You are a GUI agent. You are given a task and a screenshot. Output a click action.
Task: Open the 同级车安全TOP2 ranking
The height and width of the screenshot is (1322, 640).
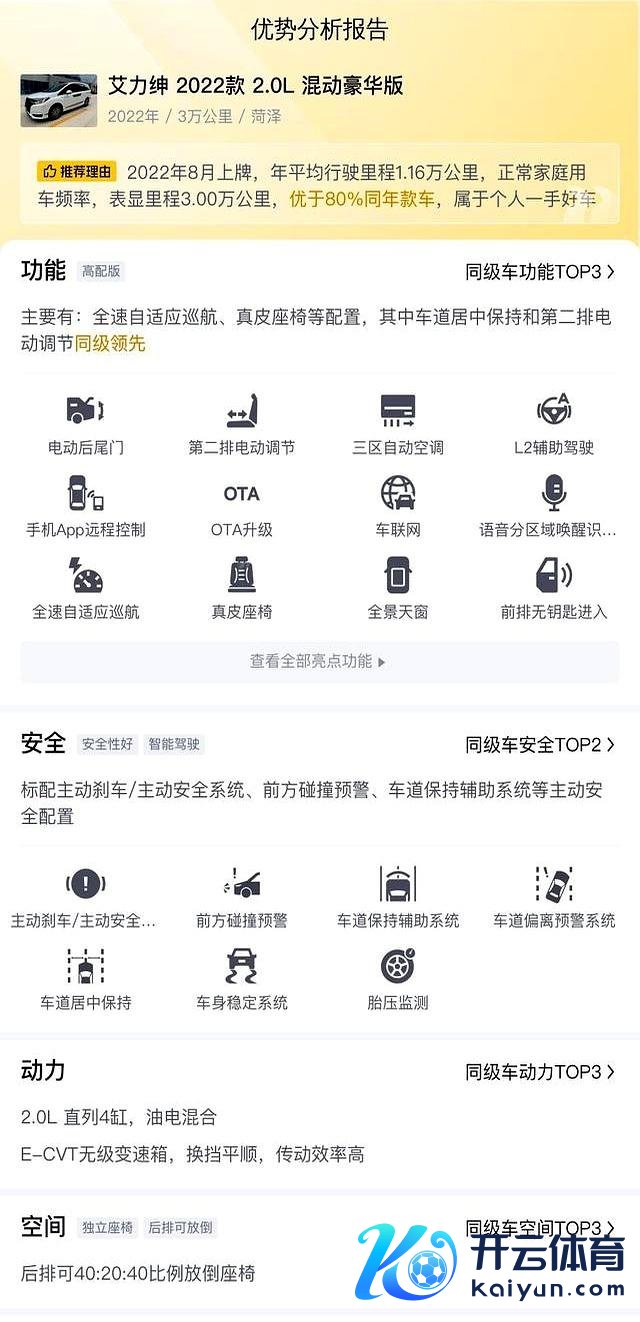(540, 745)
